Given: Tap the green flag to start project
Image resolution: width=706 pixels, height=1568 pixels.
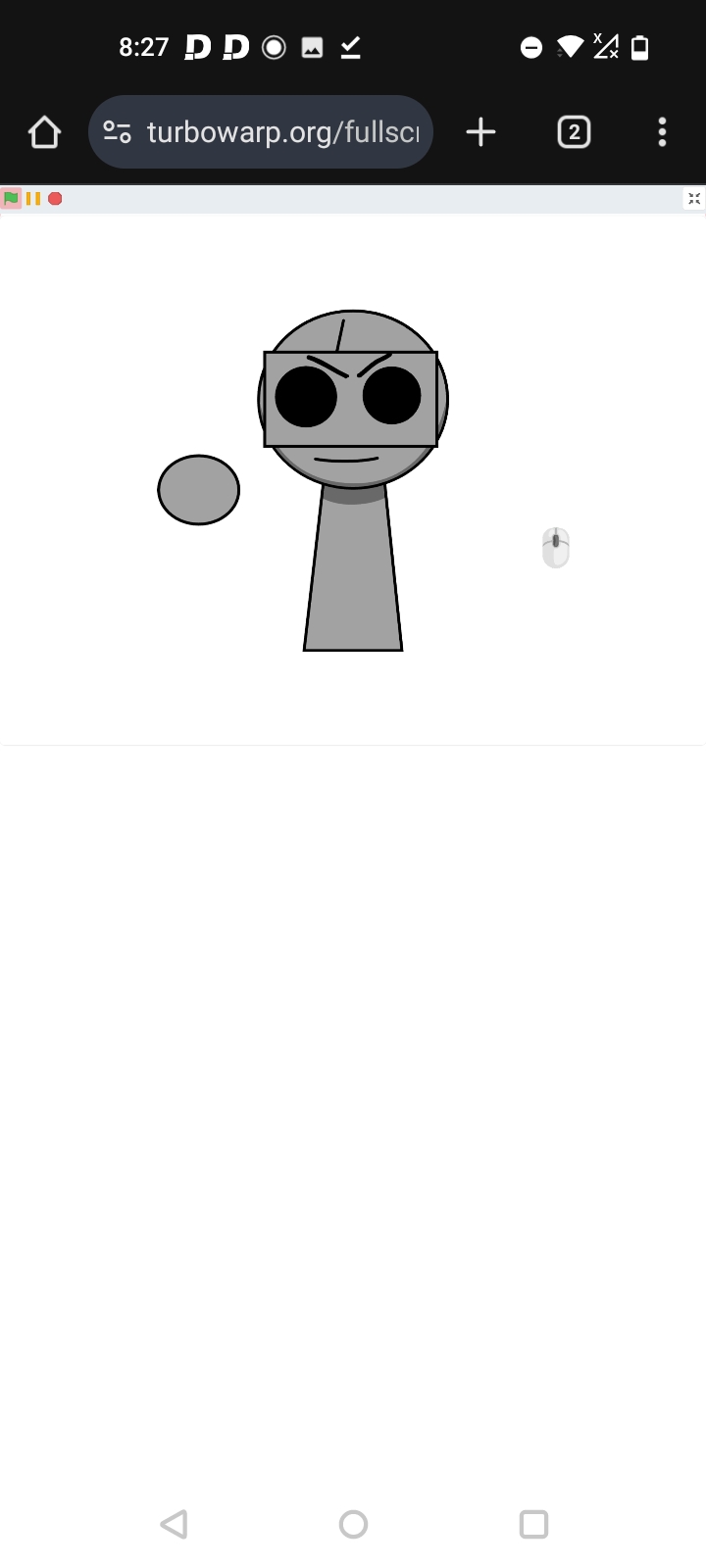Looking at the screenshot, I should pyautogui.click(x=11, y=198).
